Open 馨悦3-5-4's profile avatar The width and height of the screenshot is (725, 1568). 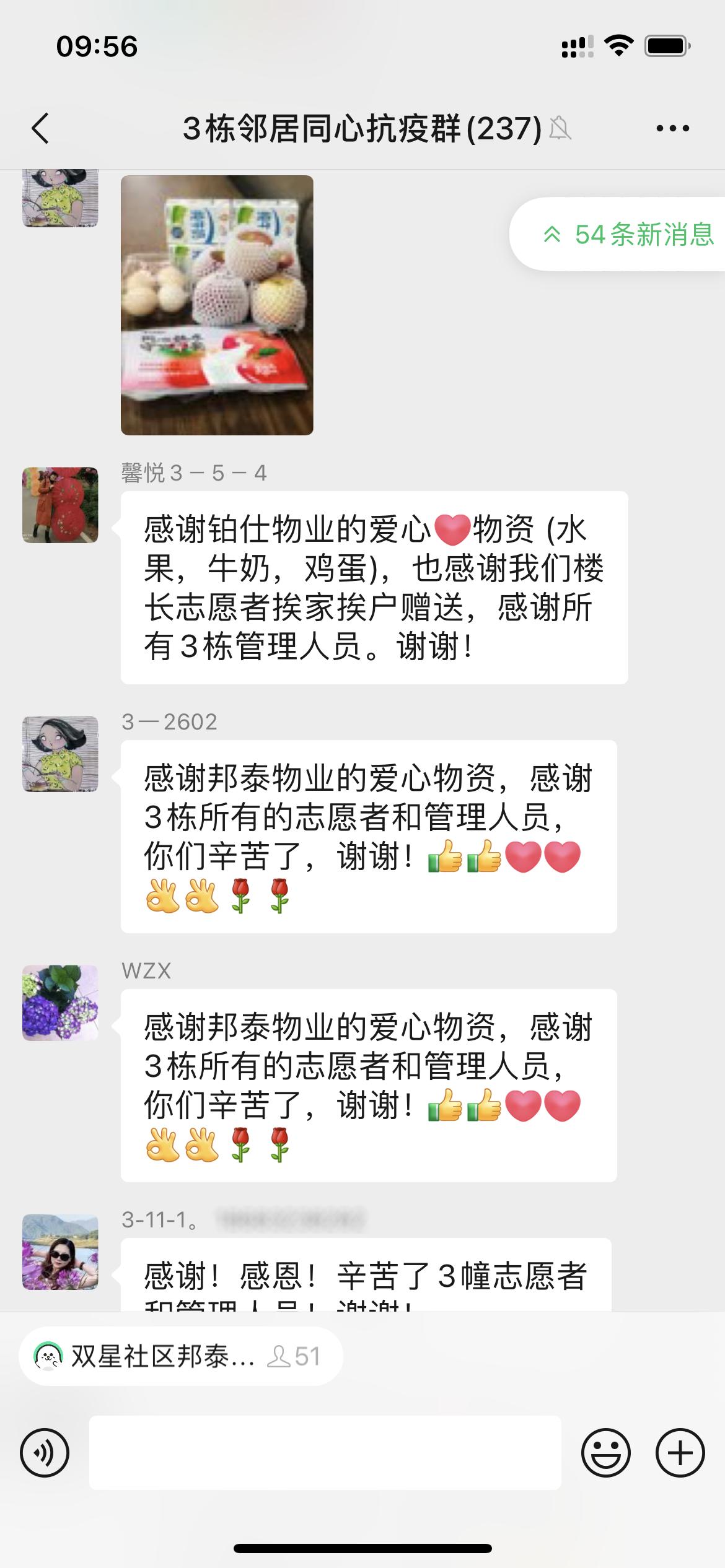pos(60,505)
